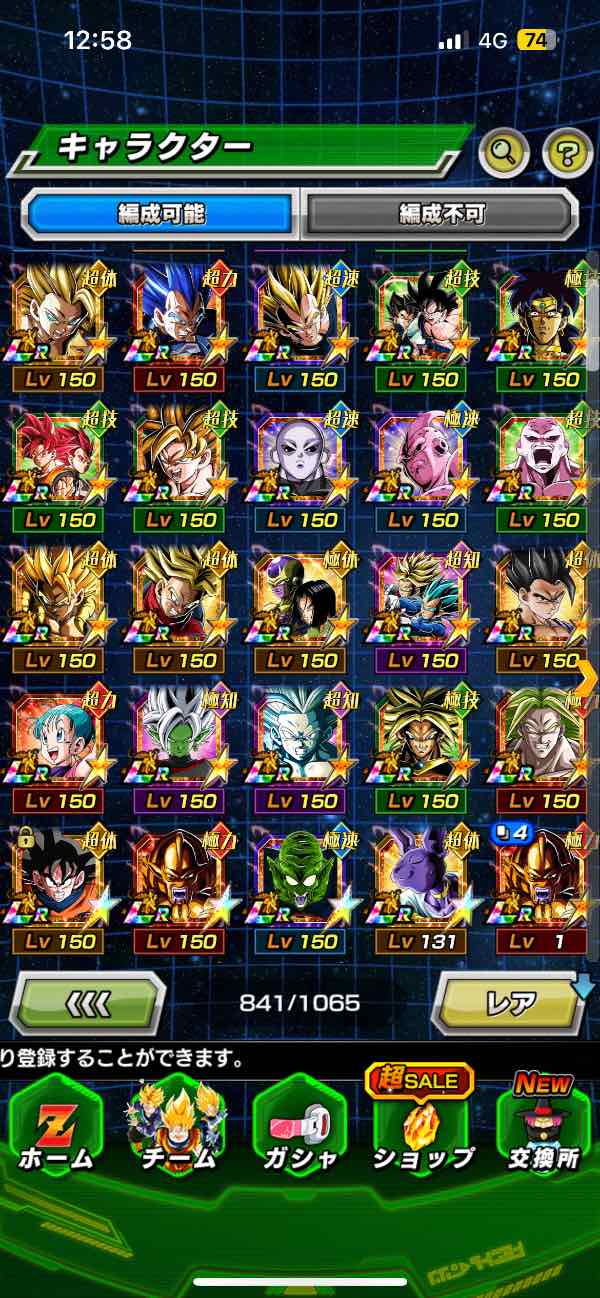600x1298 pixels.
Task: Select the locked Goku character tile
Action: (x=59, y=882)
